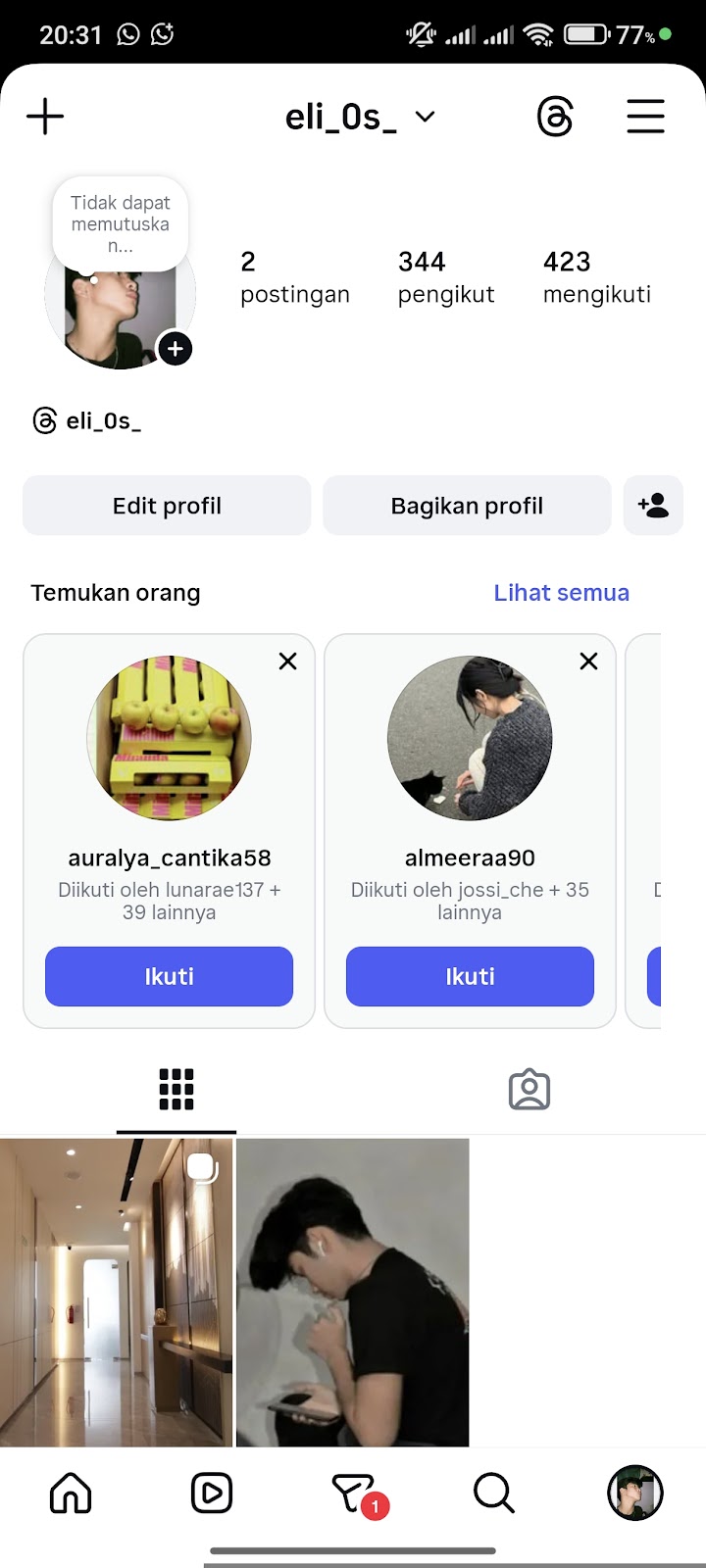706x1568 pixels.
Task: Follow almeeraa90 with Ikuti
Action: 470,976
